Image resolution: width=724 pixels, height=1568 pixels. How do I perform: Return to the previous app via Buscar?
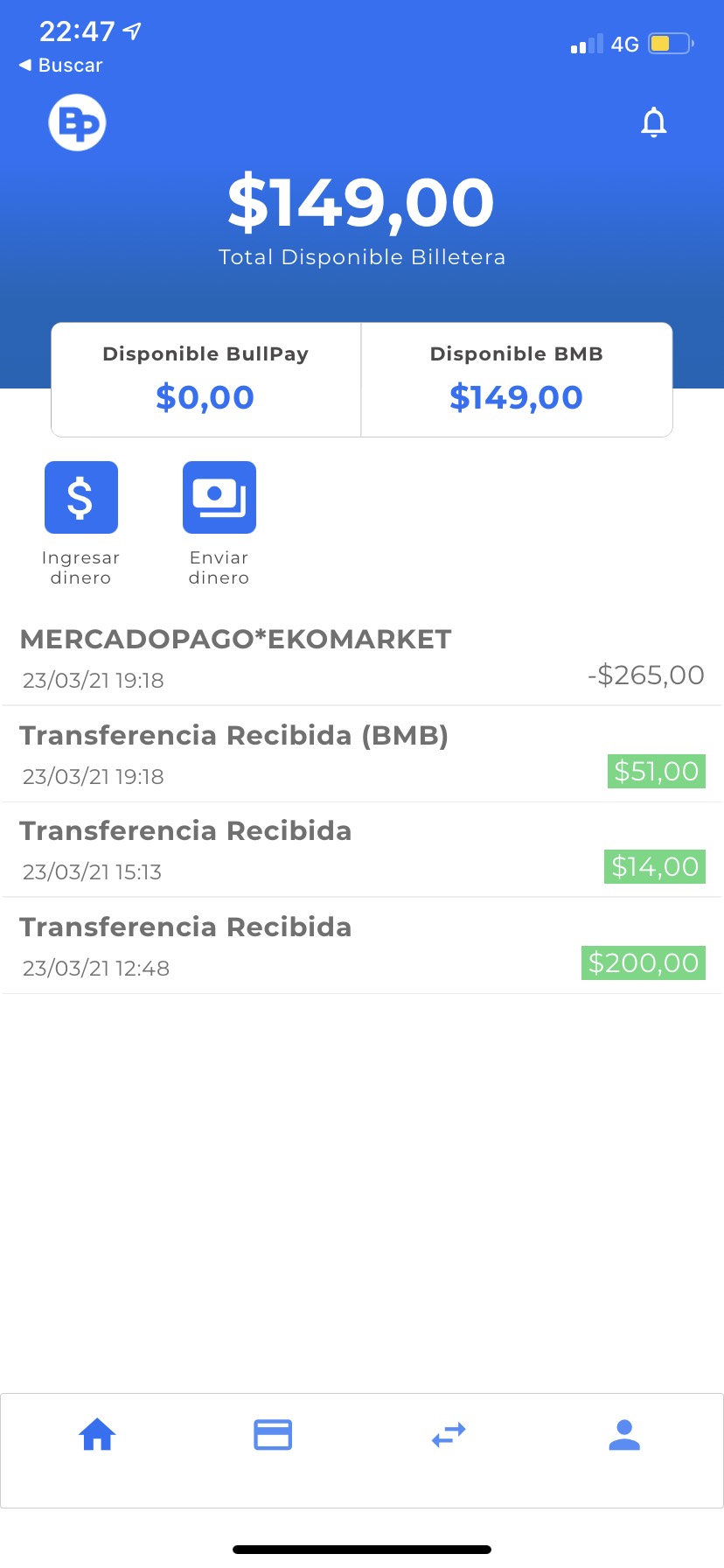61,66
